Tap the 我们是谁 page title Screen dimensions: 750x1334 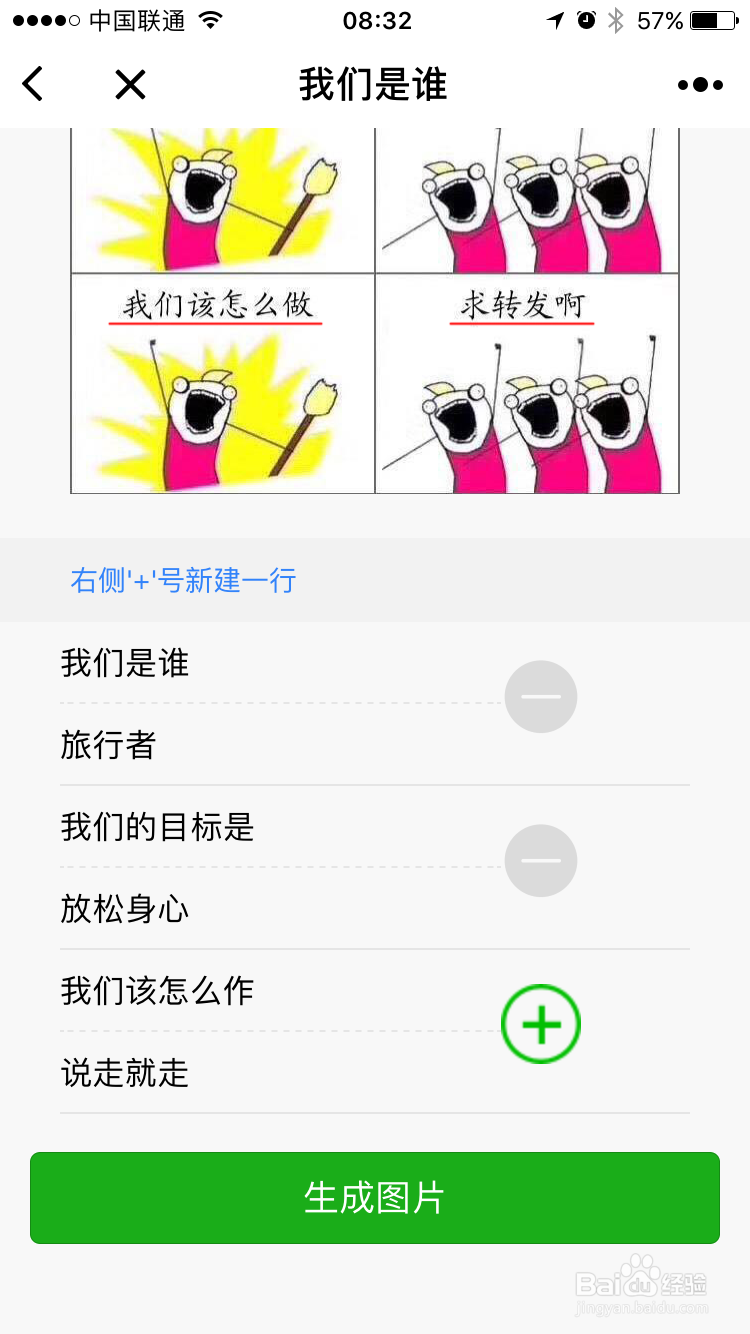[x=375, y=85]
